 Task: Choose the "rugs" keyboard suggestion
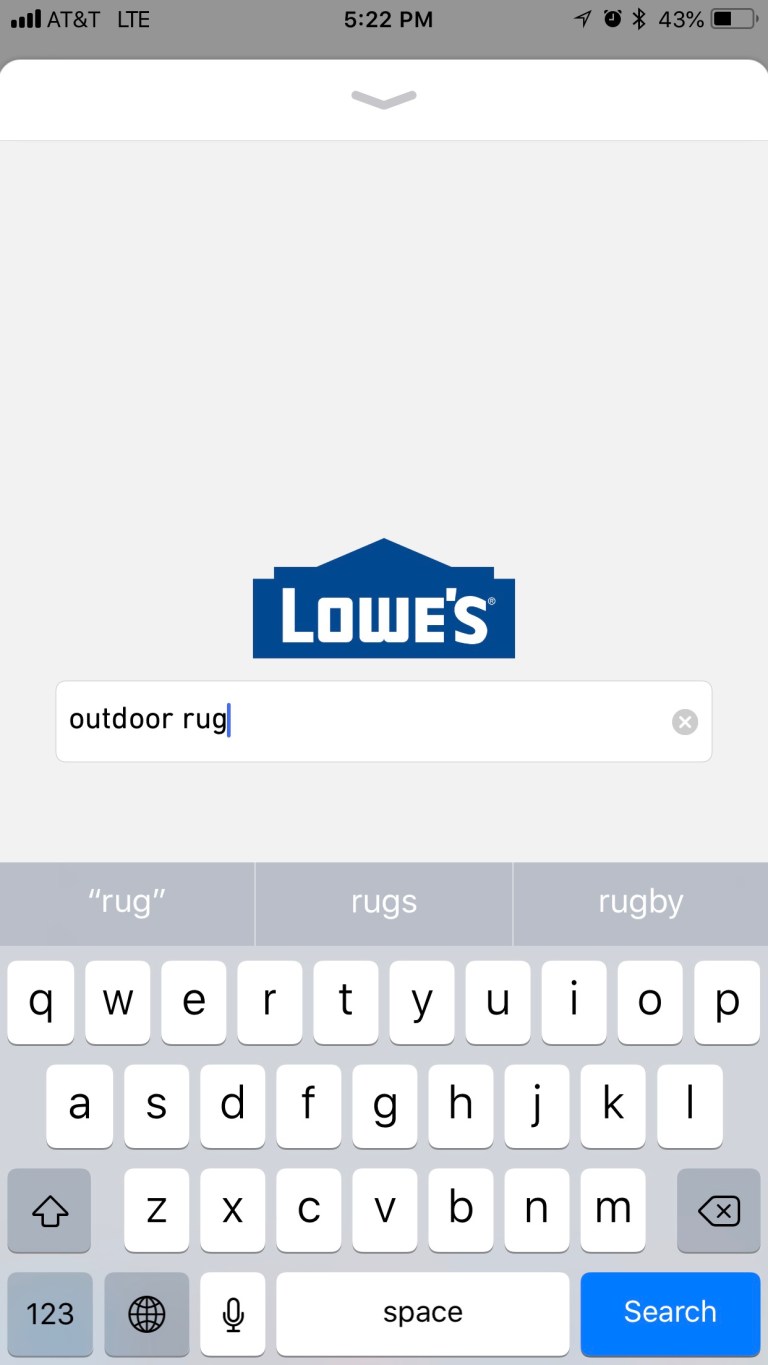click(384, 902)
